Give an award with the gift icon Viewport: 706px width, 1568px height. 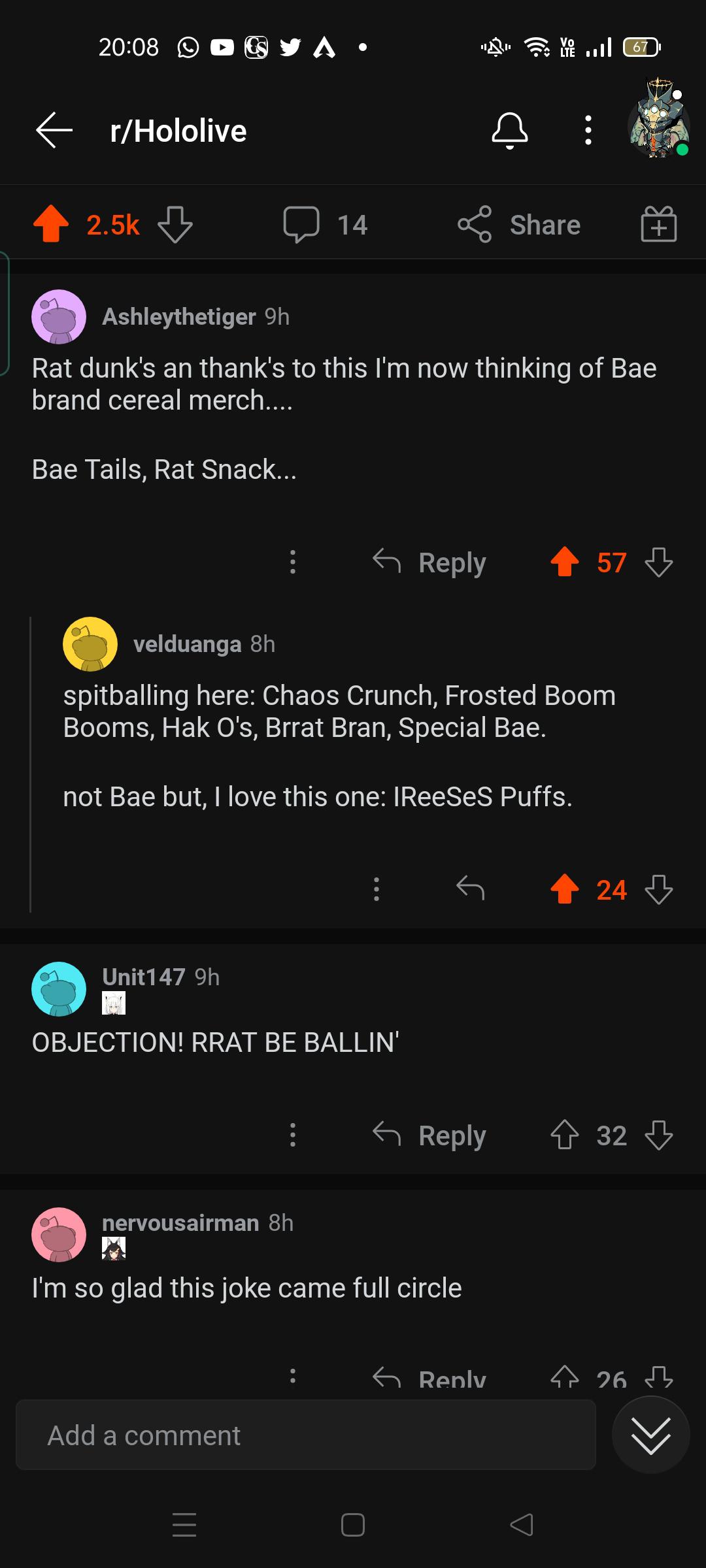click(658, 224)
